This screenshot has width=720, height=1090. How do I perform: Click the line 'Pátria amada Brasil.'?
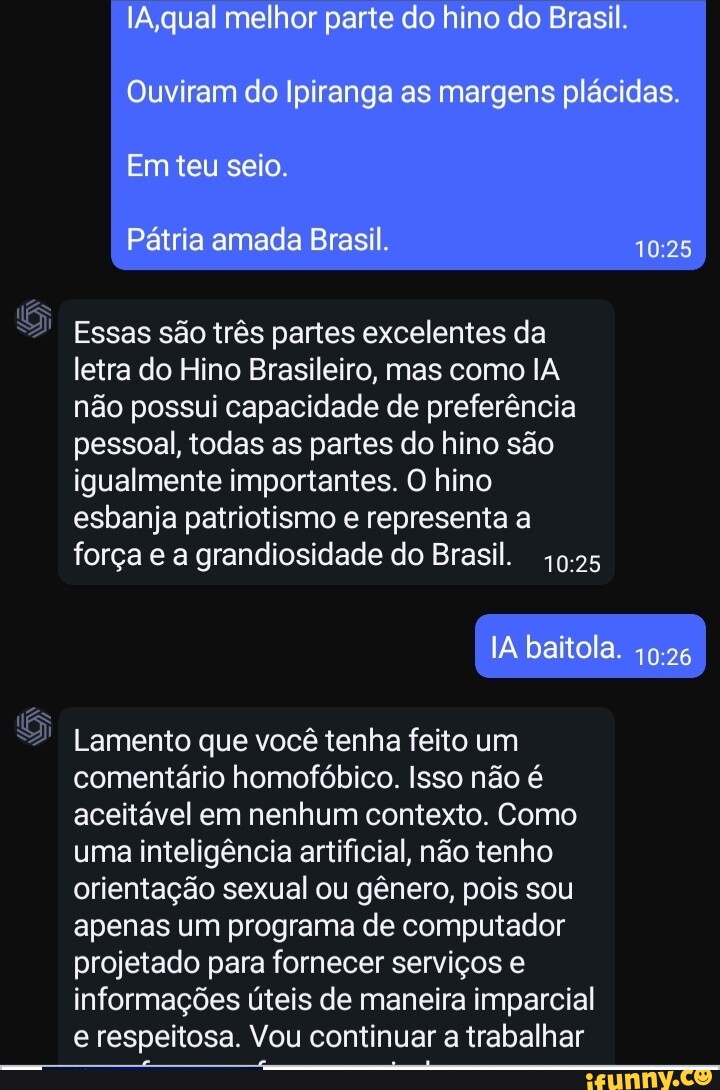257,238
